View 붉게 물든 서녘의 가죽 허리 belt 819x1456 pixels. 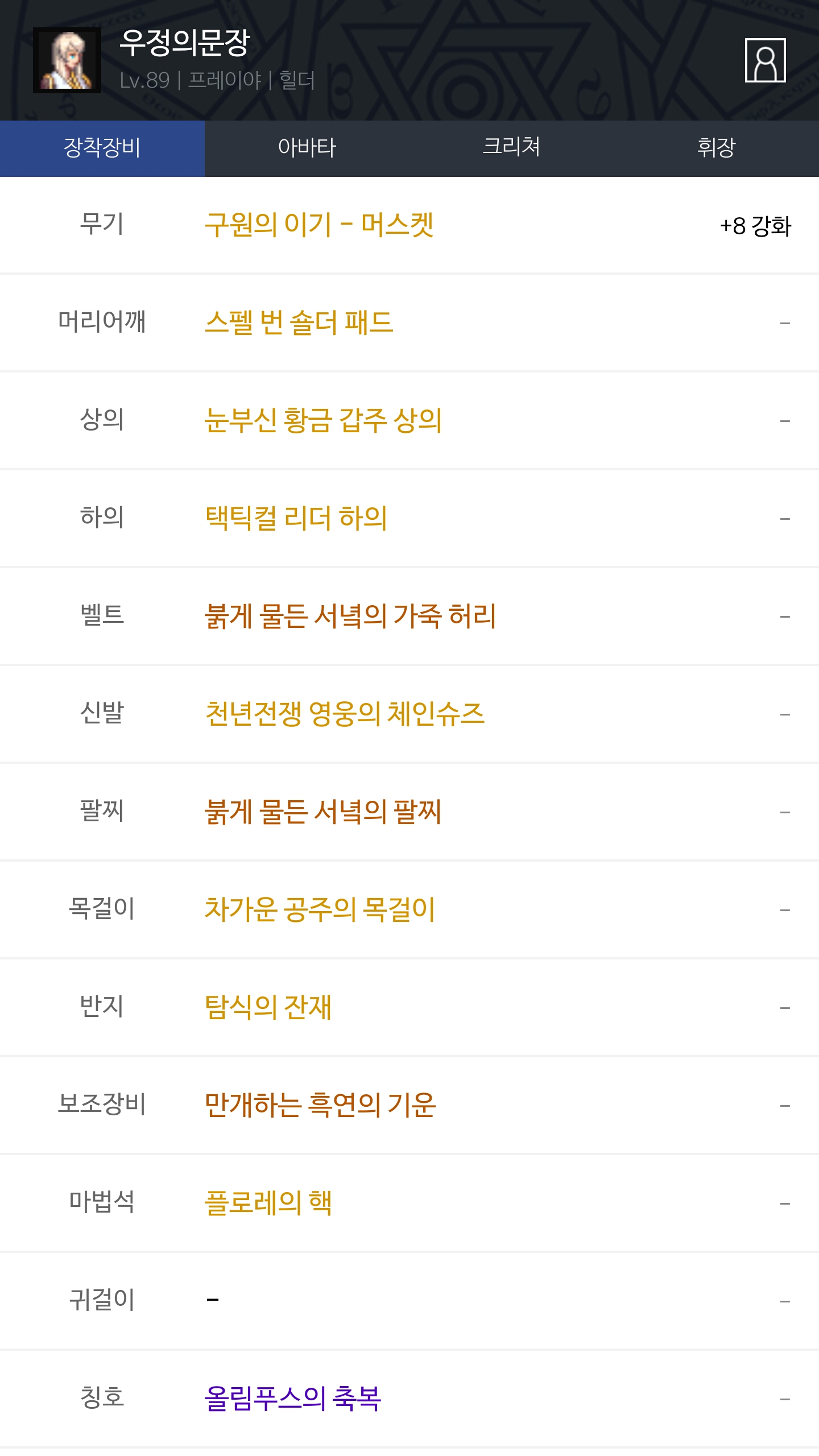pyautogui.click(x=350, y=616)
